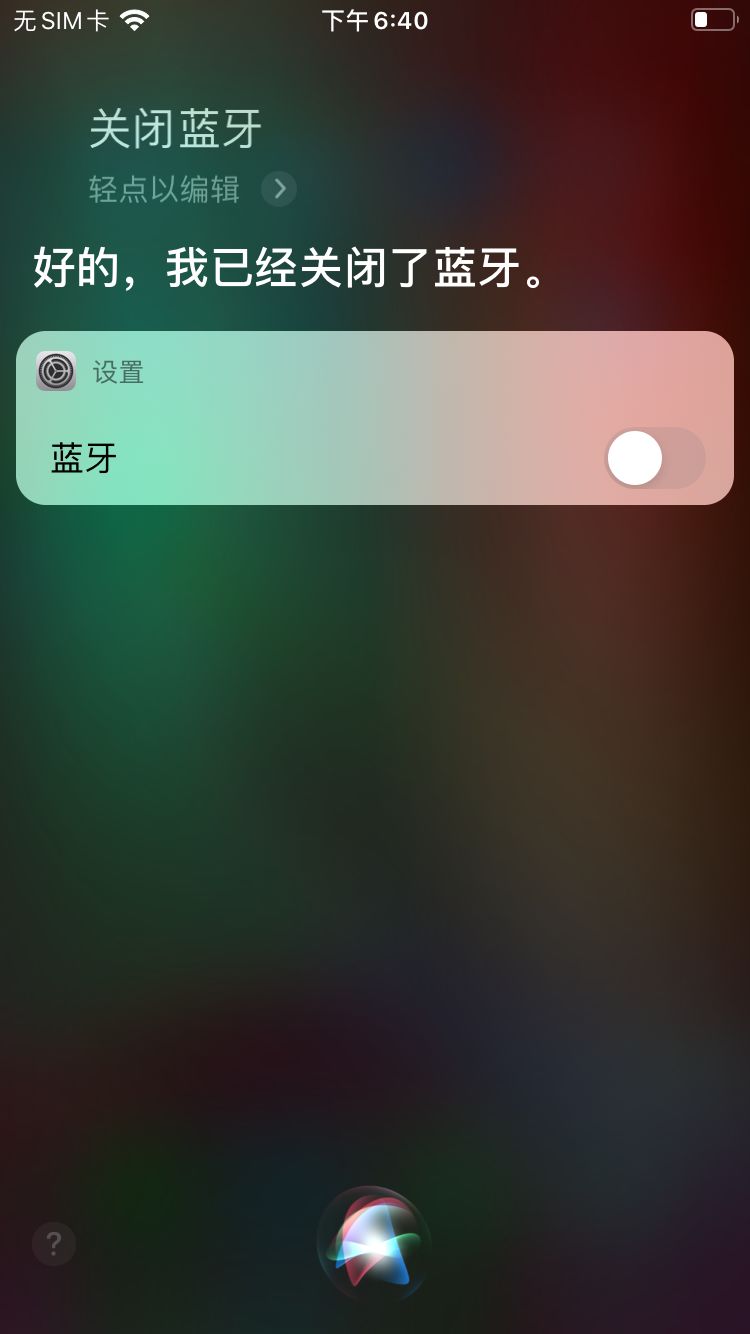This screenshot has height=1334, width=750.
Task: Tap the Settings app icon on the card
Action: [x=55, y=371]
